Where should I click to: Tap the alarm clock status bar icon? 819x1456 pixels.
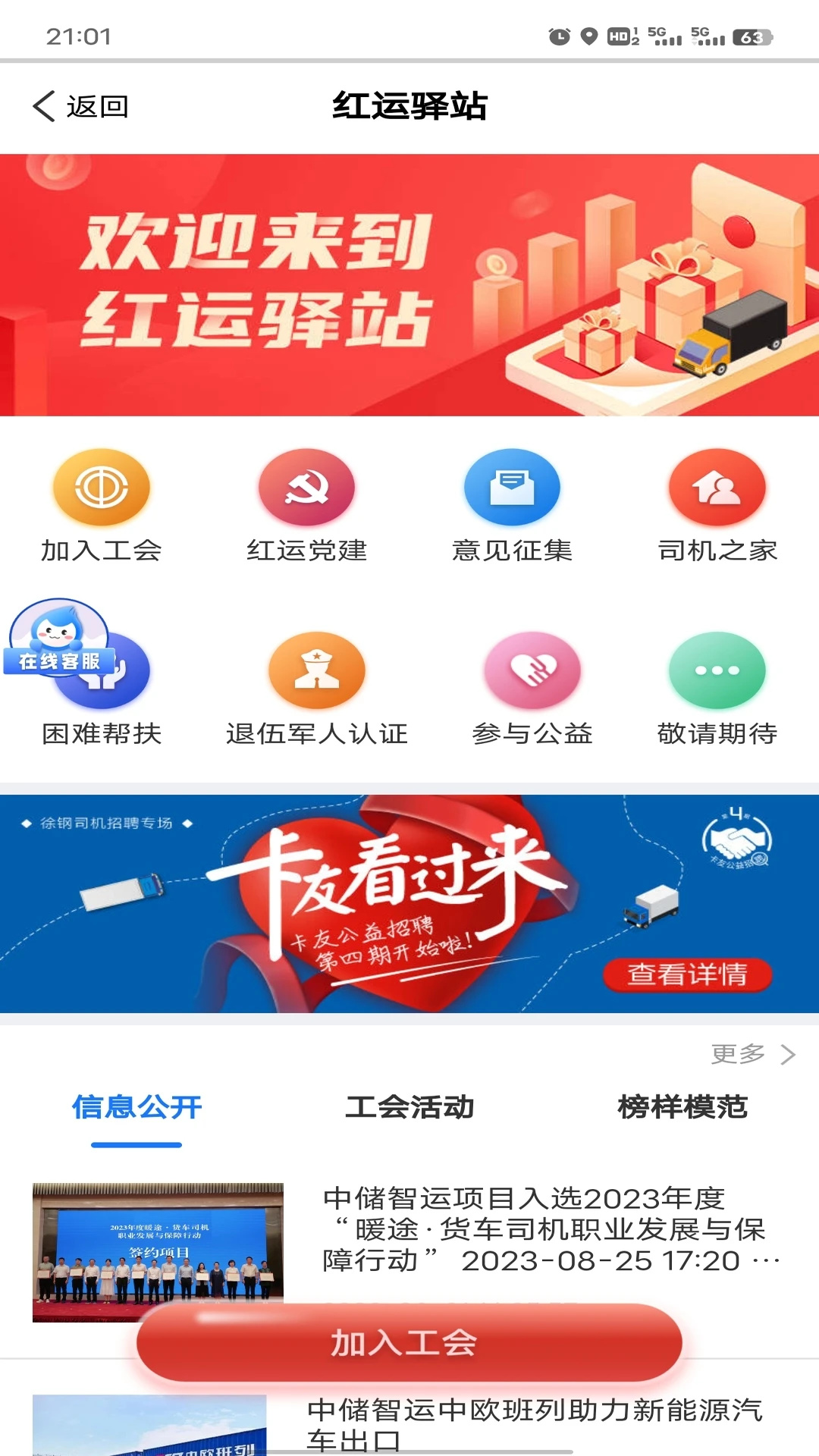click(x=561, y=34)
